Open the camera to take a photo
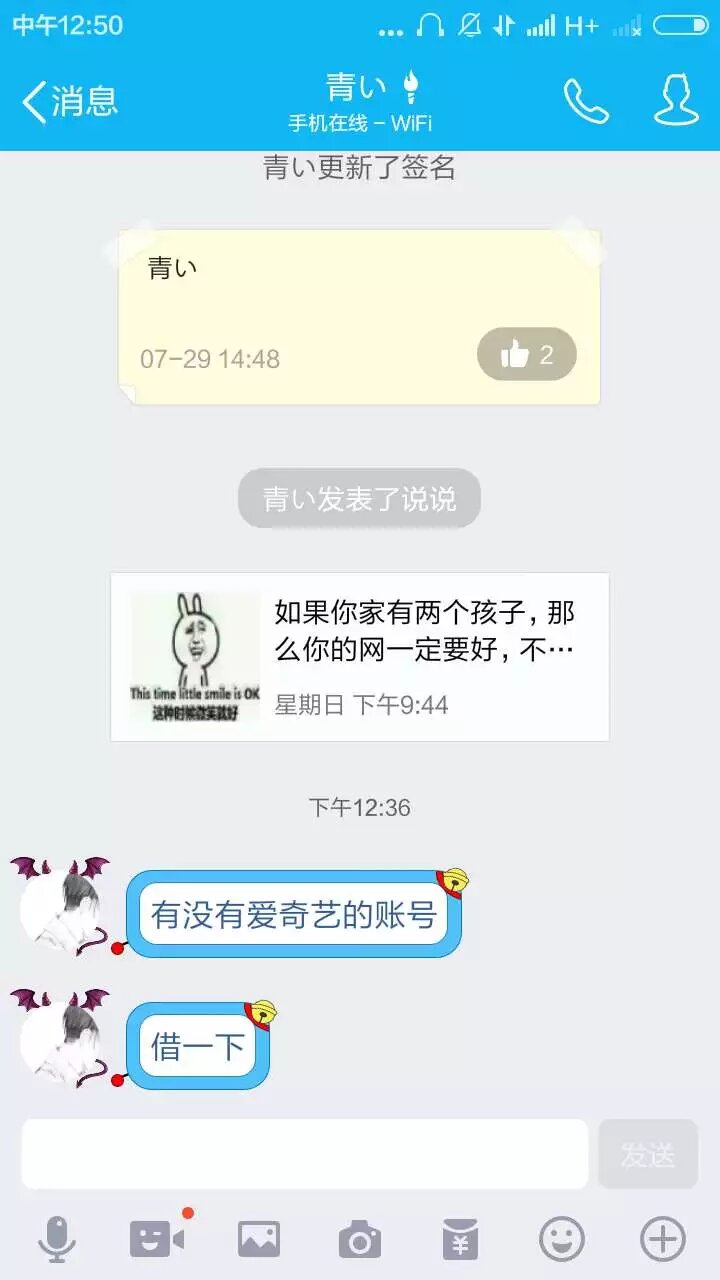 tap(360, 1240)
